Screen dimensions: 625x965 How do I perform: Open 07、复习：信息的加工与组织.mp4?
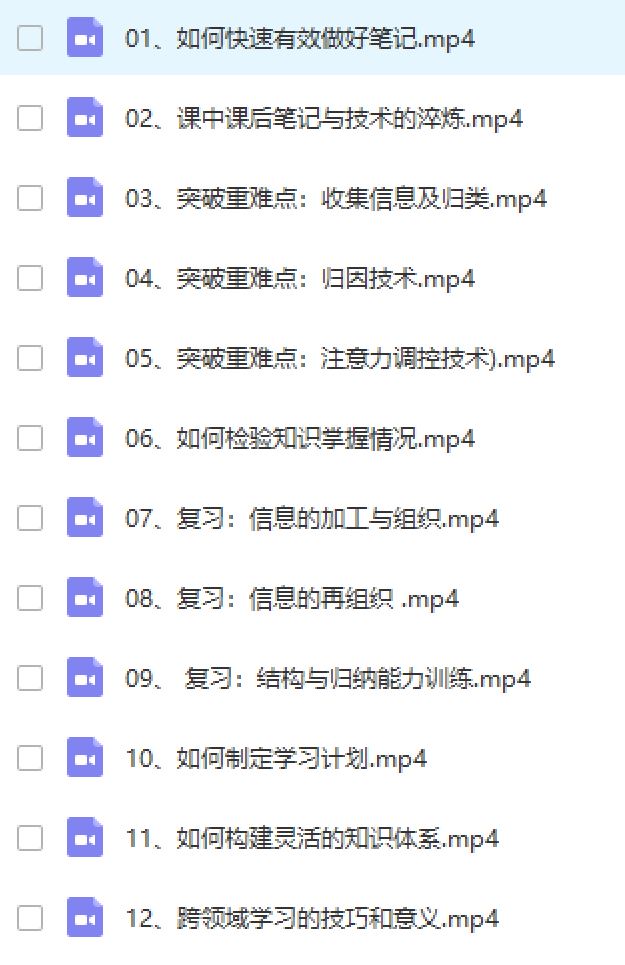(x=311, y=519)
